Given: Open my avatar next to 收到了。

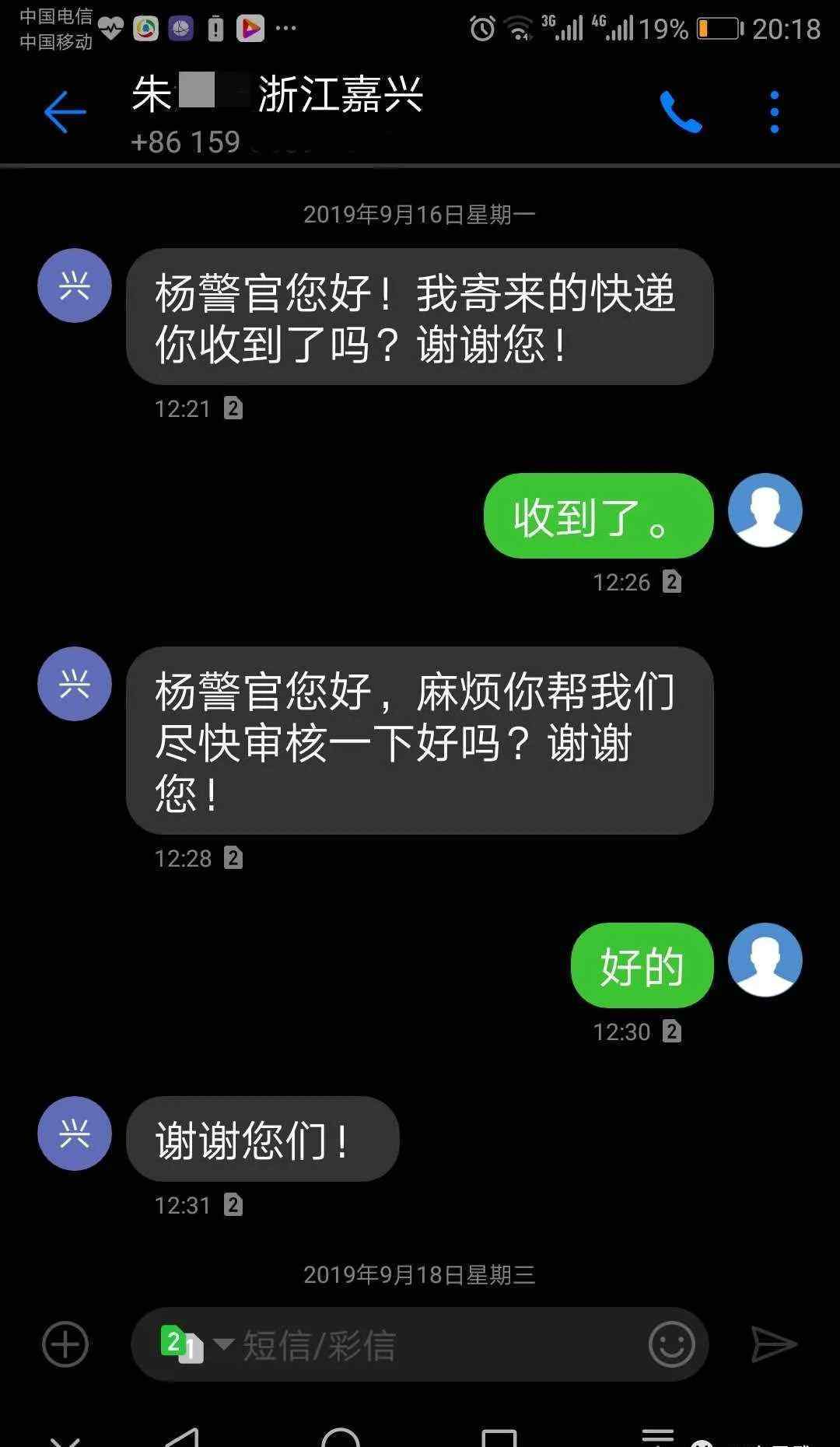Looking at the screenshot, I should click(765, 510).
